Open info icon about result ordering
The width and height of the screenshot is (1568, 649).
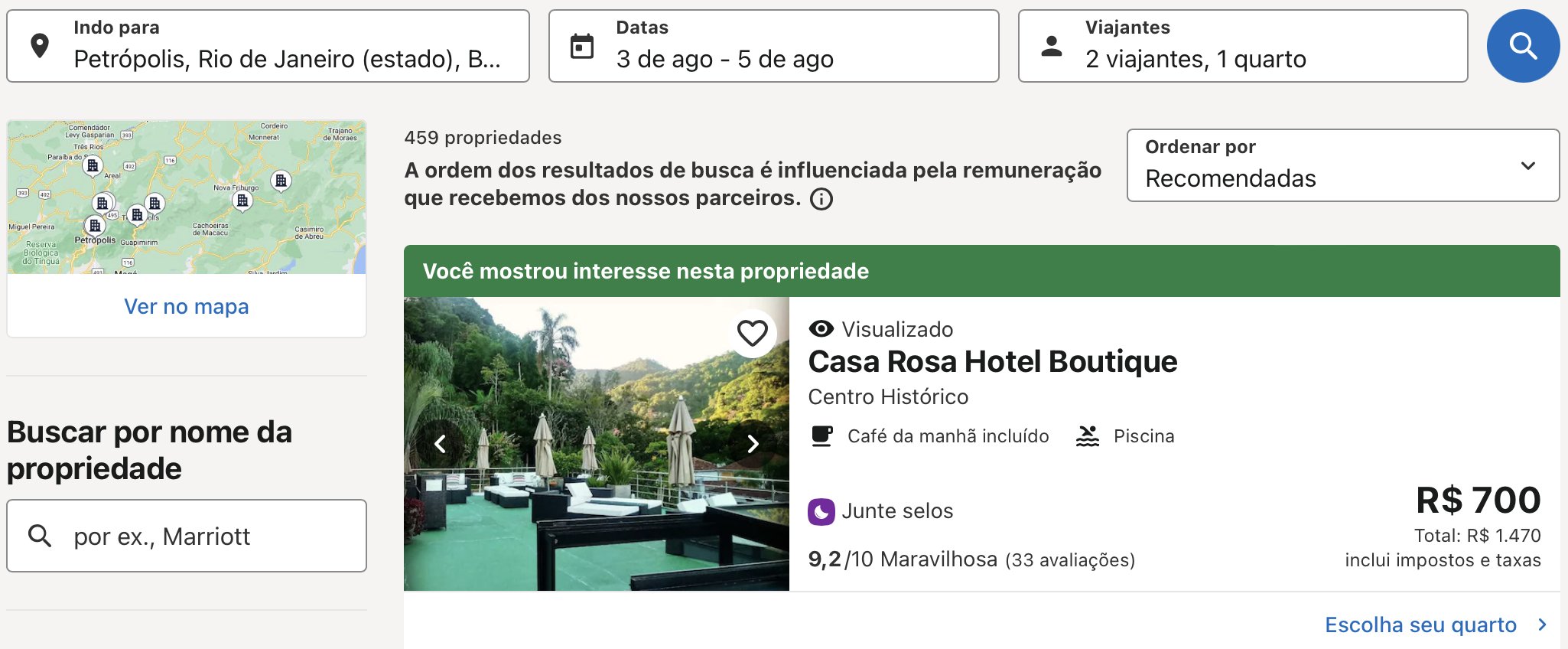821,199
